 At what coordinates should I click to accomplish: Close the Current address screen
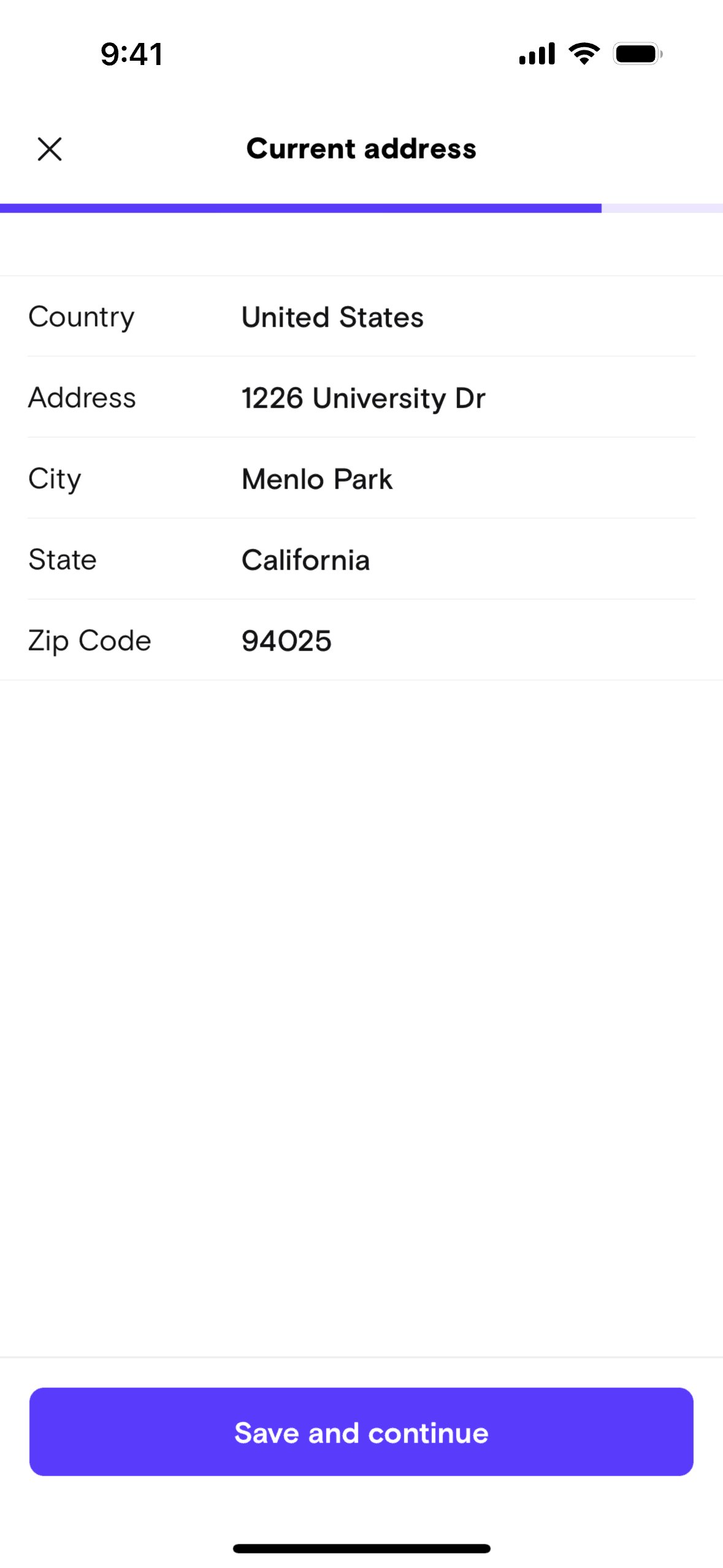click(50, 149)
